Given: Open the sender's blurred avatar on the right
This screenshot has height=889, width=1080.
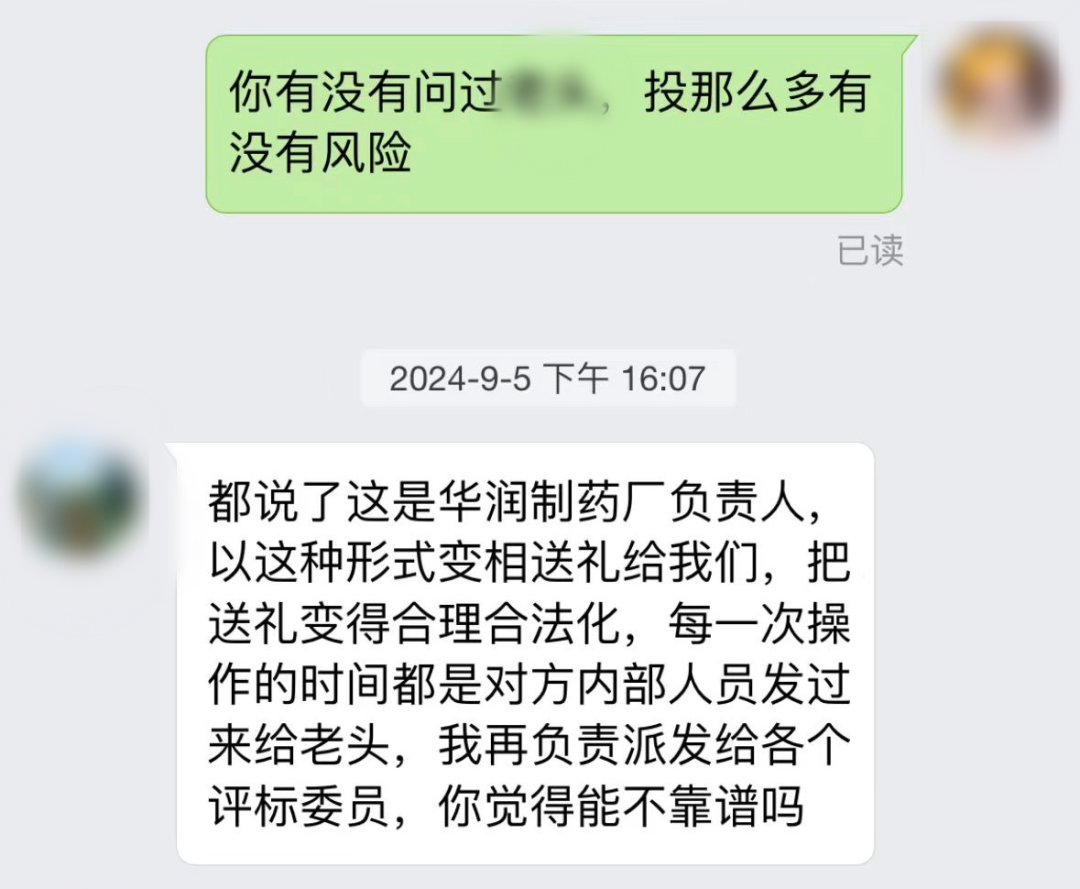Looking at the screenshot, I should coord(998,84).
